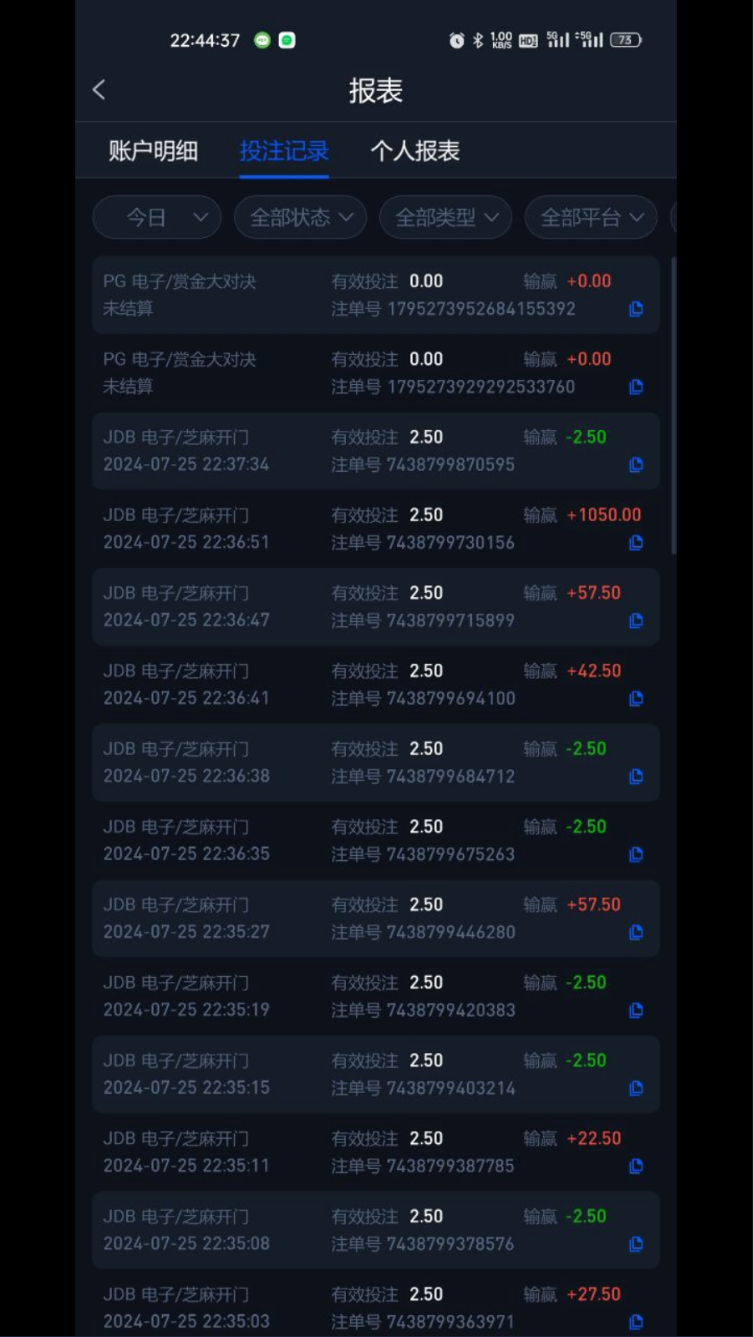Copy order number 7438799420383
This screenshot has width=753, height=1337.
pyautogui.click(x=636, y=1011)
